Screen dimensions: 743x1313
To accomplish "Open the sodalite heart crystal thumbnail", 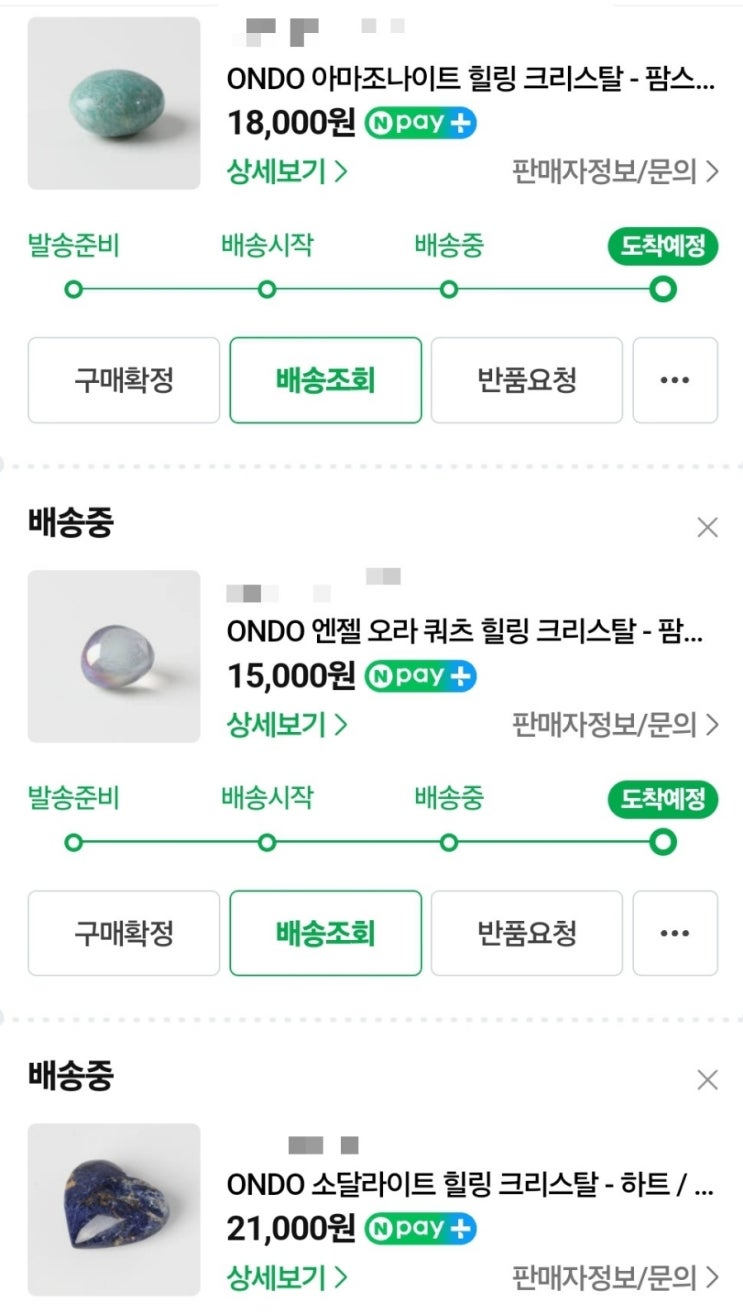I will tap(114, 1209).
